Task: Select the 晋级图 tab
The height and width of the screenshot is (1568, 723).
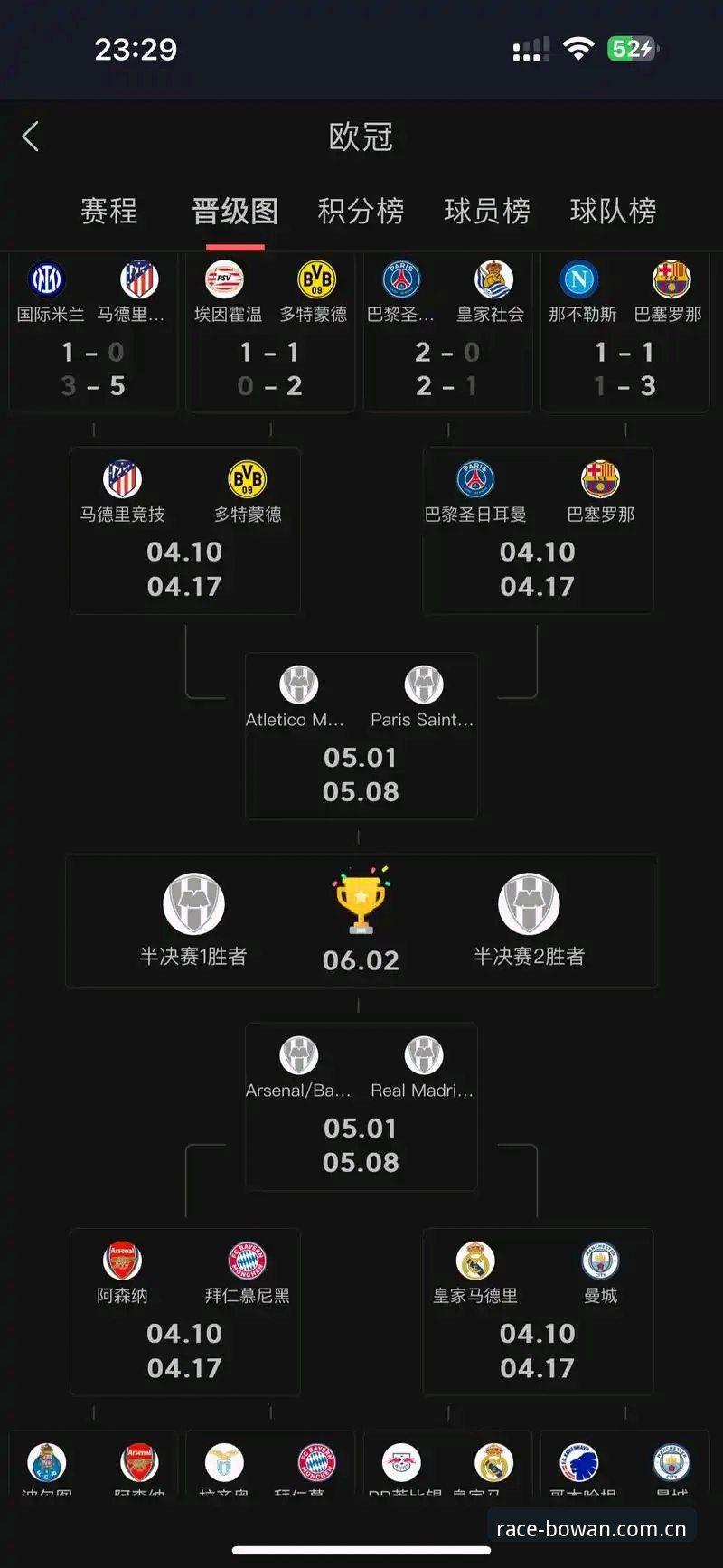Action: (235, 211)
